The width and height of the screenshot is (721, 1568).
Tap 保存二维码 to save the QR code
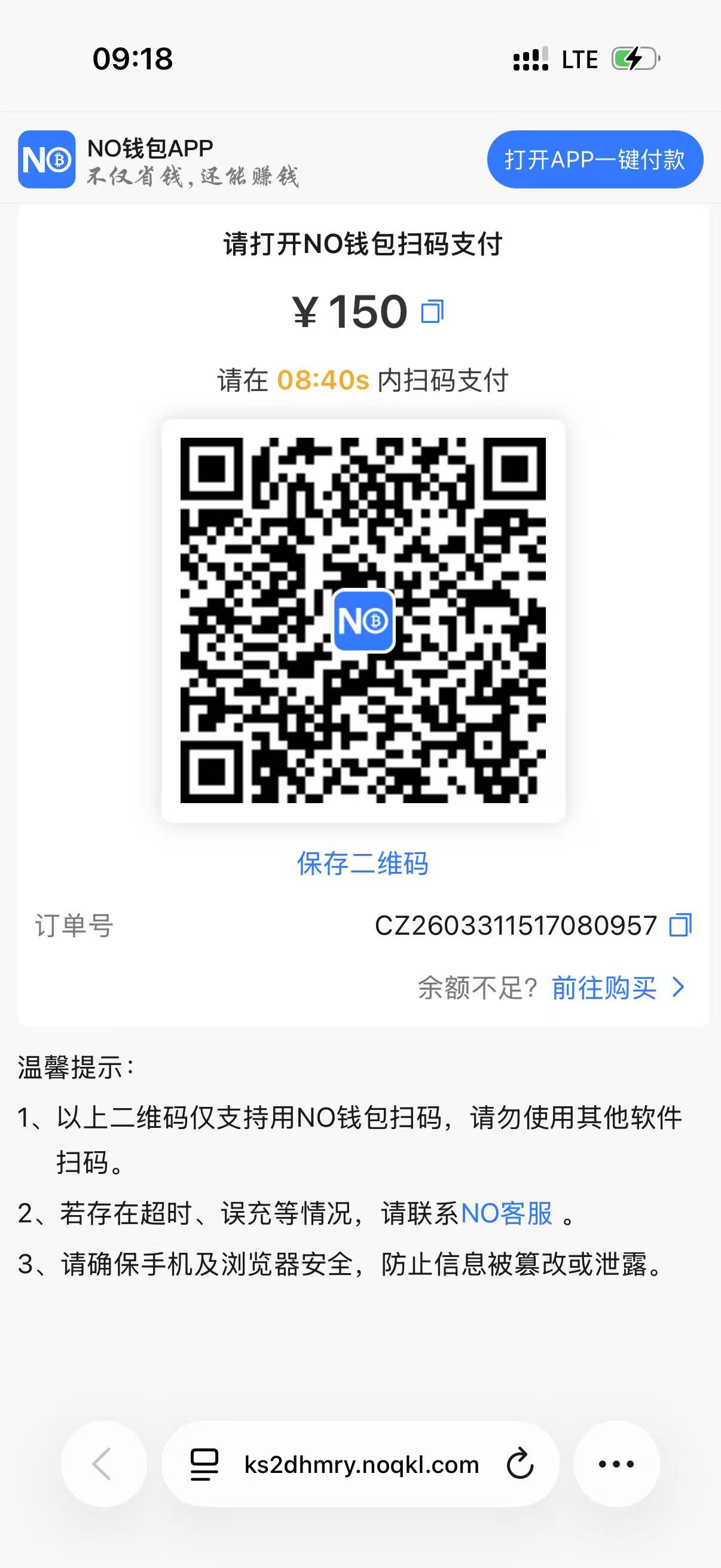[363, 863]
